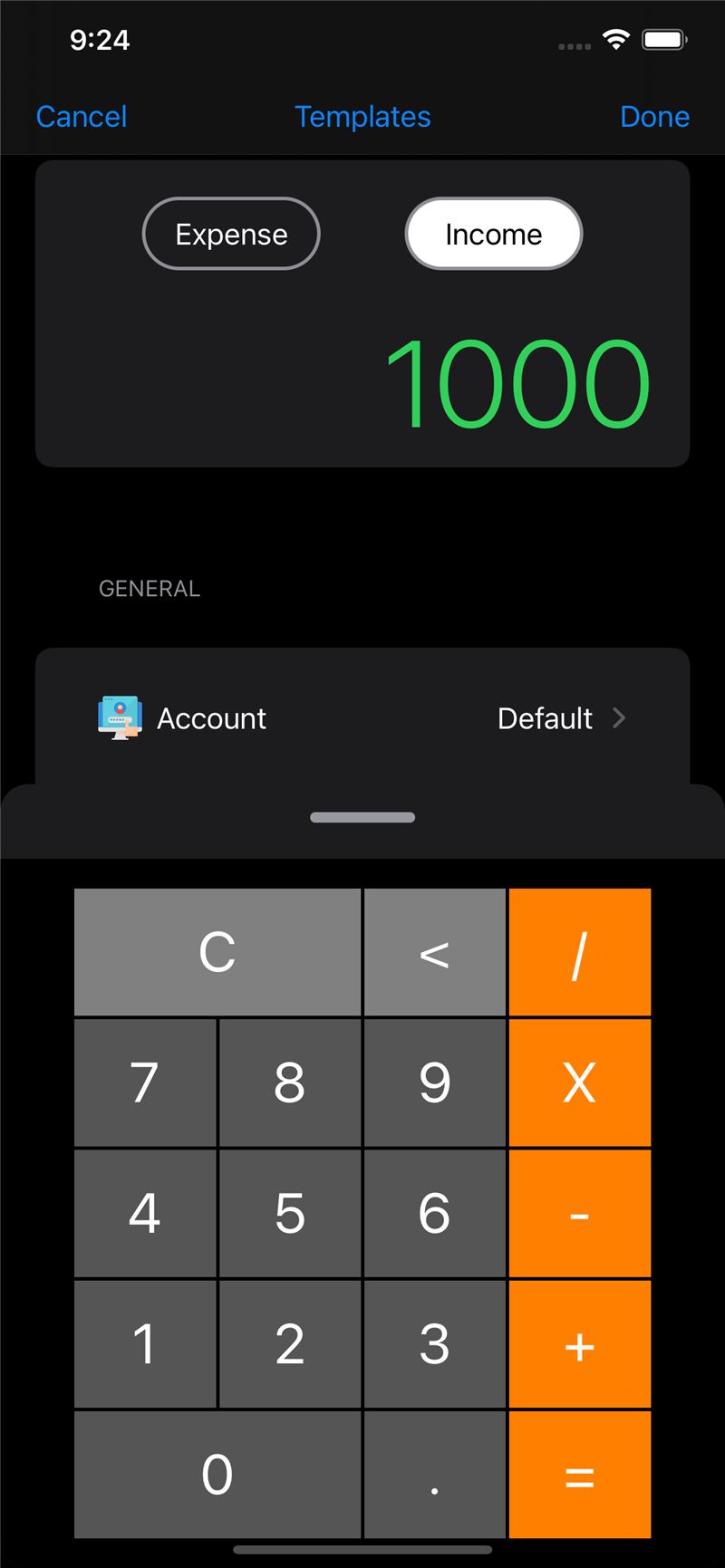Tap the plus key
This screenshot has width=725, height=1568.
point(580,1343)
